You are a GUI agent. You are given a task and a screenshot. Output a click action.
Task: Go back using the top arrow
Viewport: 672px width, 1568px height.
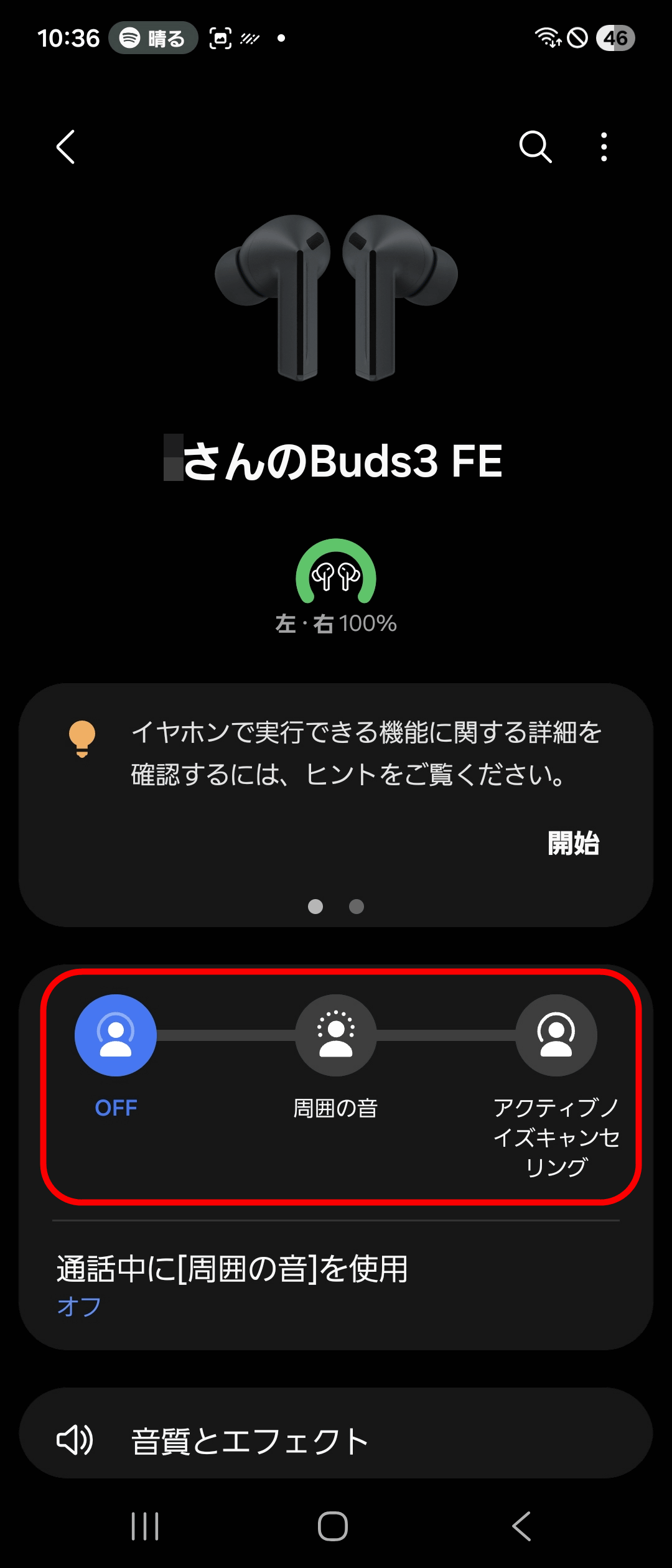(x=66, y=147)
